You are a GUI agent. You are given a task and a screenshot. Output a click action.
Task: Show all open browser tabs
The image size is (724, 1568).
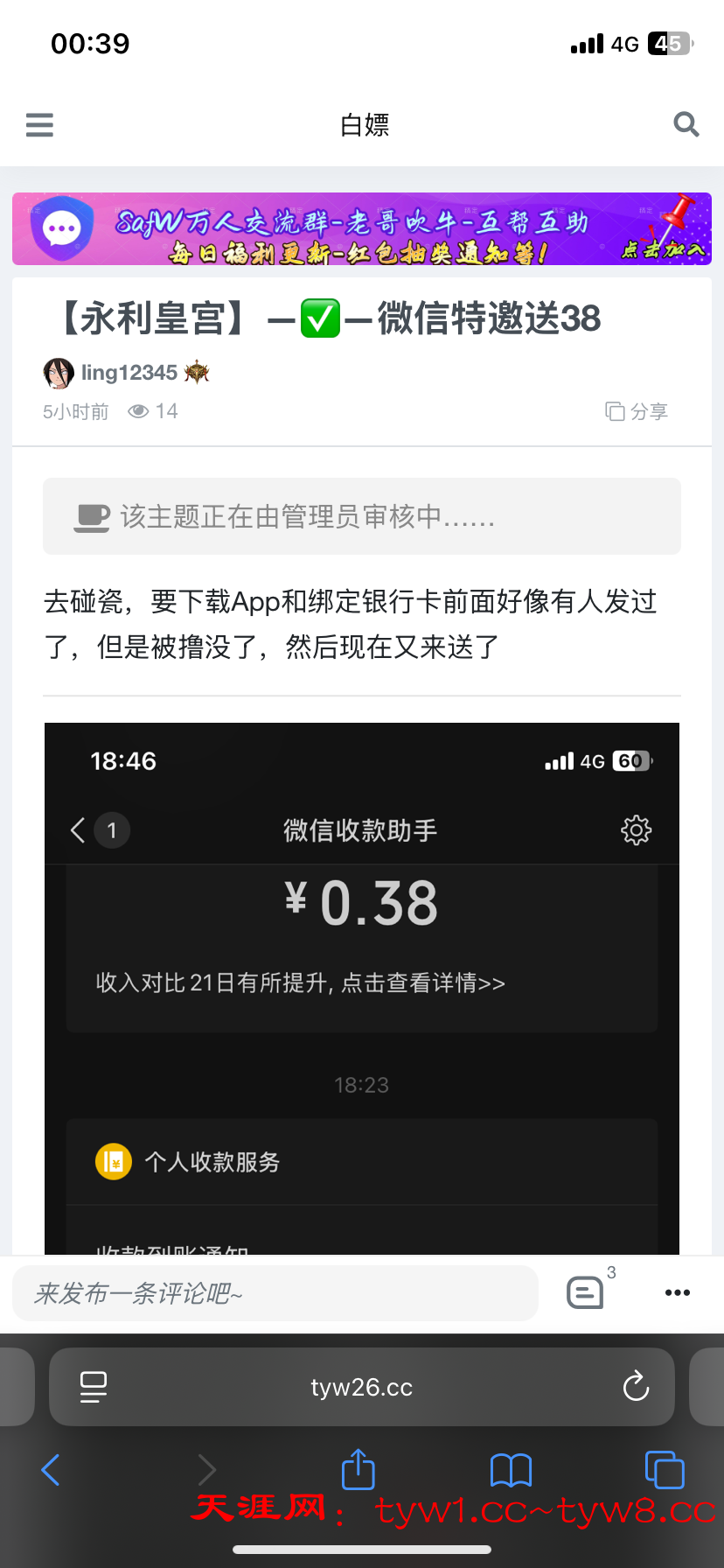665,1470
